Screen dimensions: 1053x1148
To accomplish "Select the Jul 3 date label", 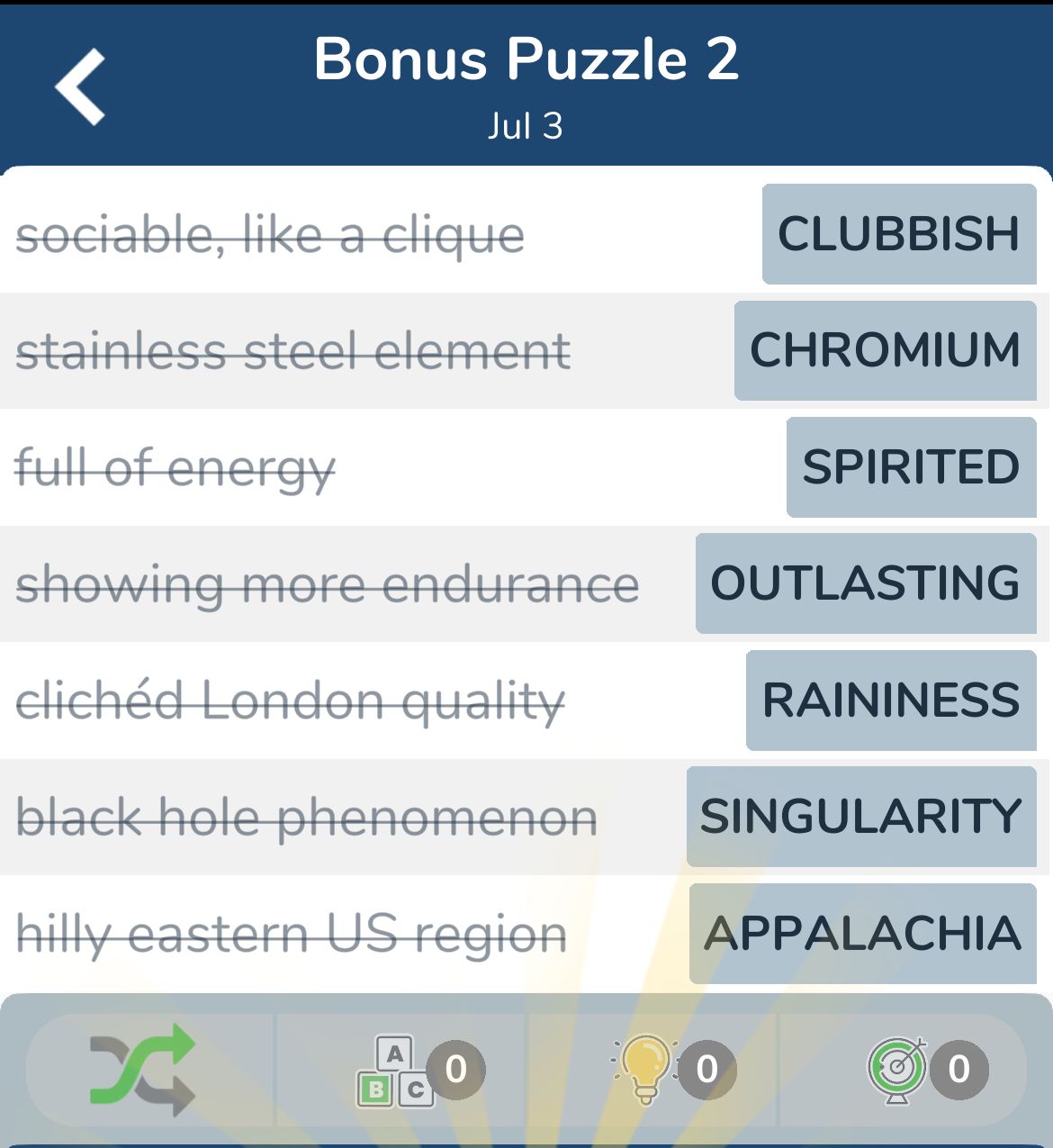I will 525,126.
